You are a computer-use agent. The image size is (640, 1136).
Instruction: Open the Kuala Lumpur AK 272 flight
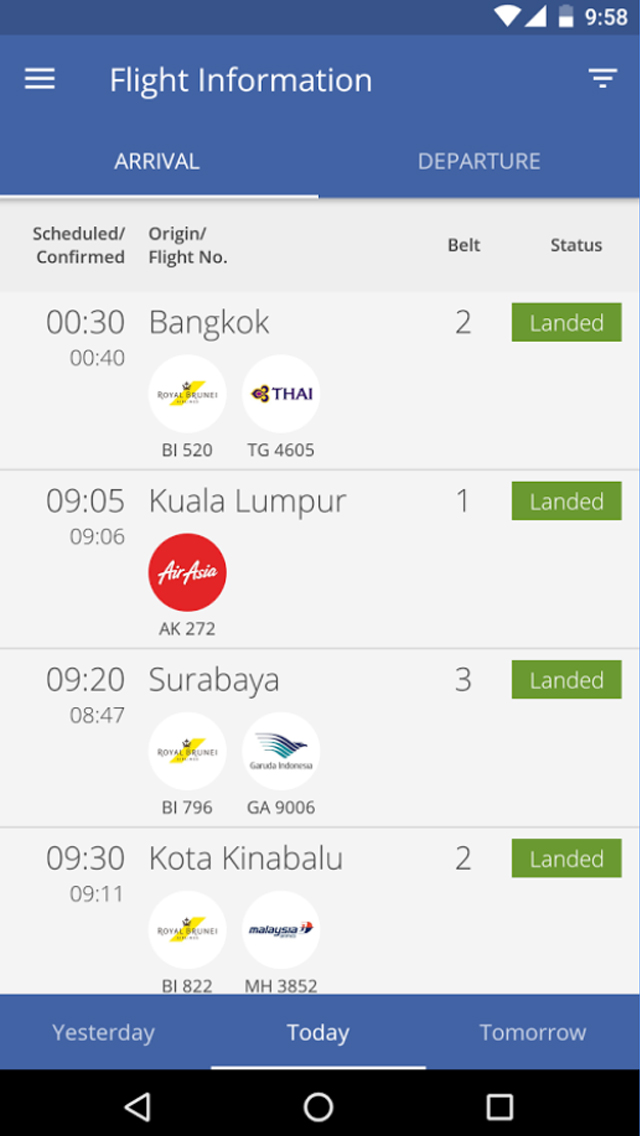320,559
